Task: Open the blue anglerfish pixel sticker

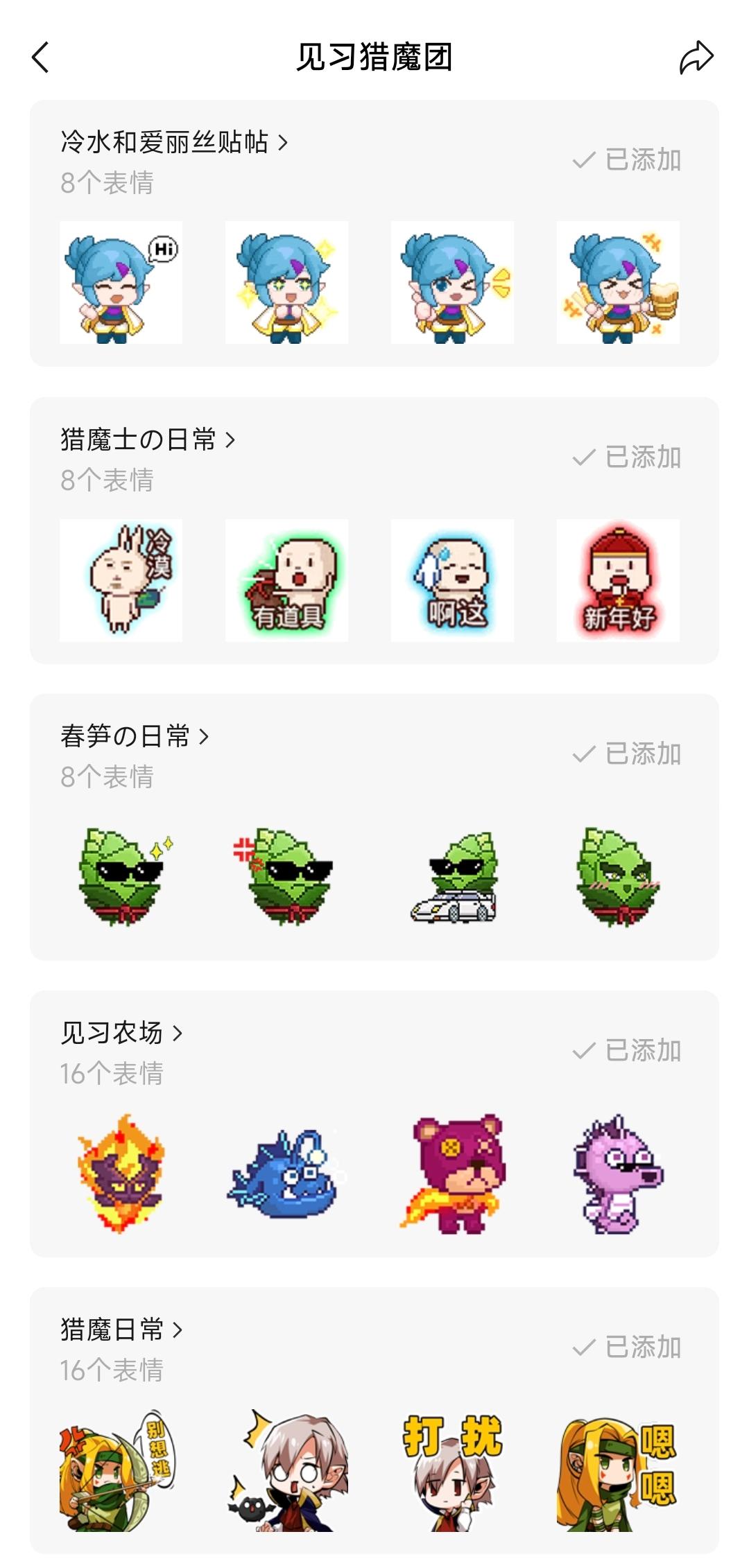Action: pyautogui.click(x=286, y=1171)
